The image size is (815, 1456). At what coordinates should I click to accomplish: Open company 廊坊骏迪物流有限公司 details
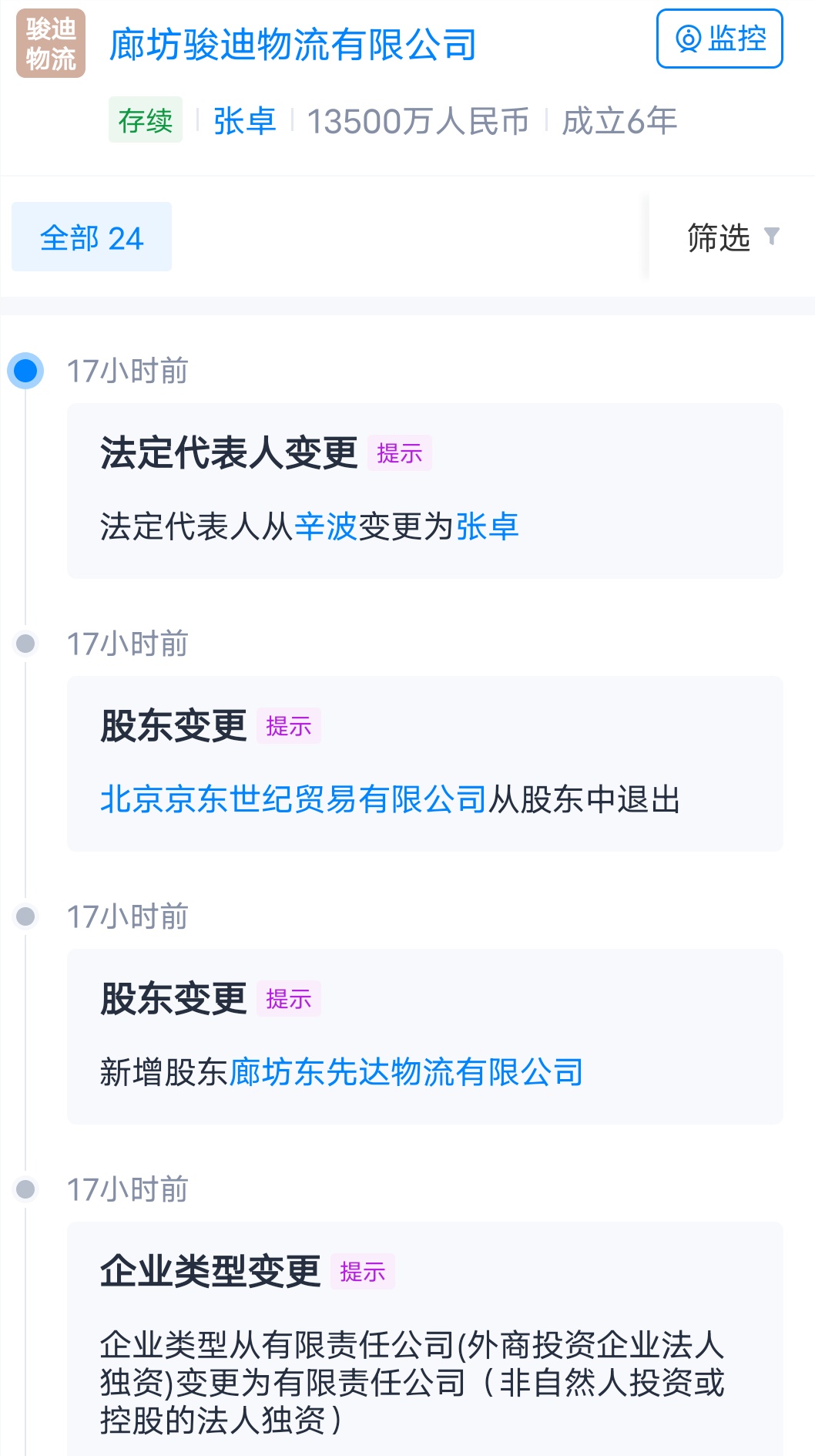point(293,45)
